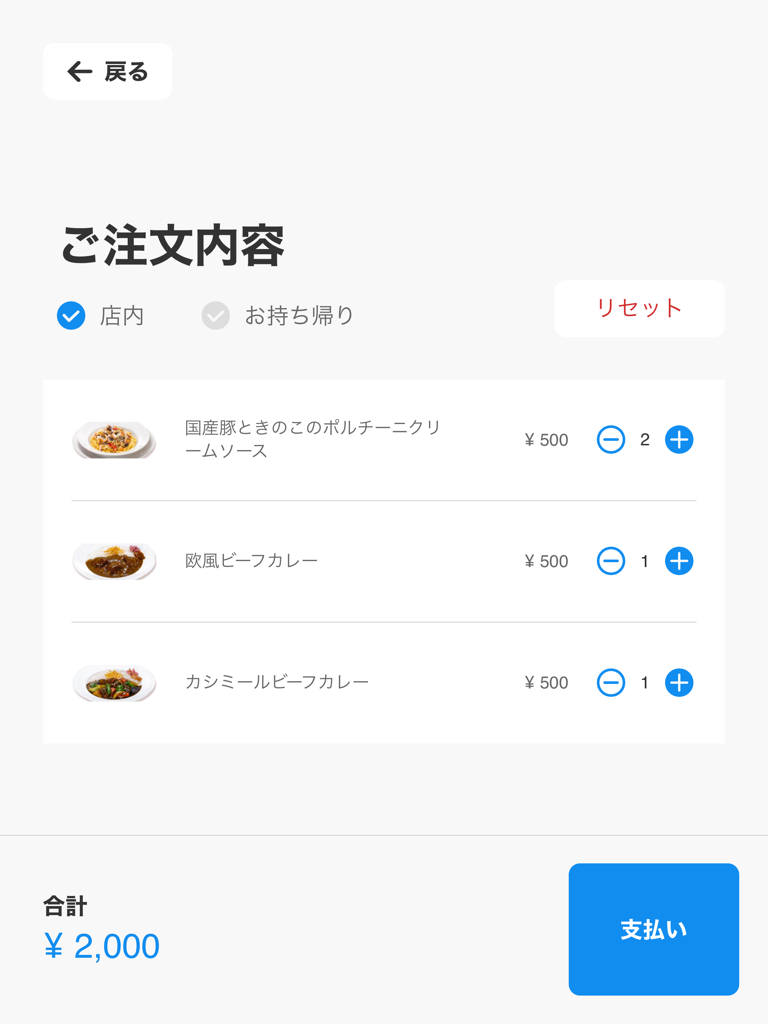View the 欧風ビーフカレー dish photo

pos(114,561)
